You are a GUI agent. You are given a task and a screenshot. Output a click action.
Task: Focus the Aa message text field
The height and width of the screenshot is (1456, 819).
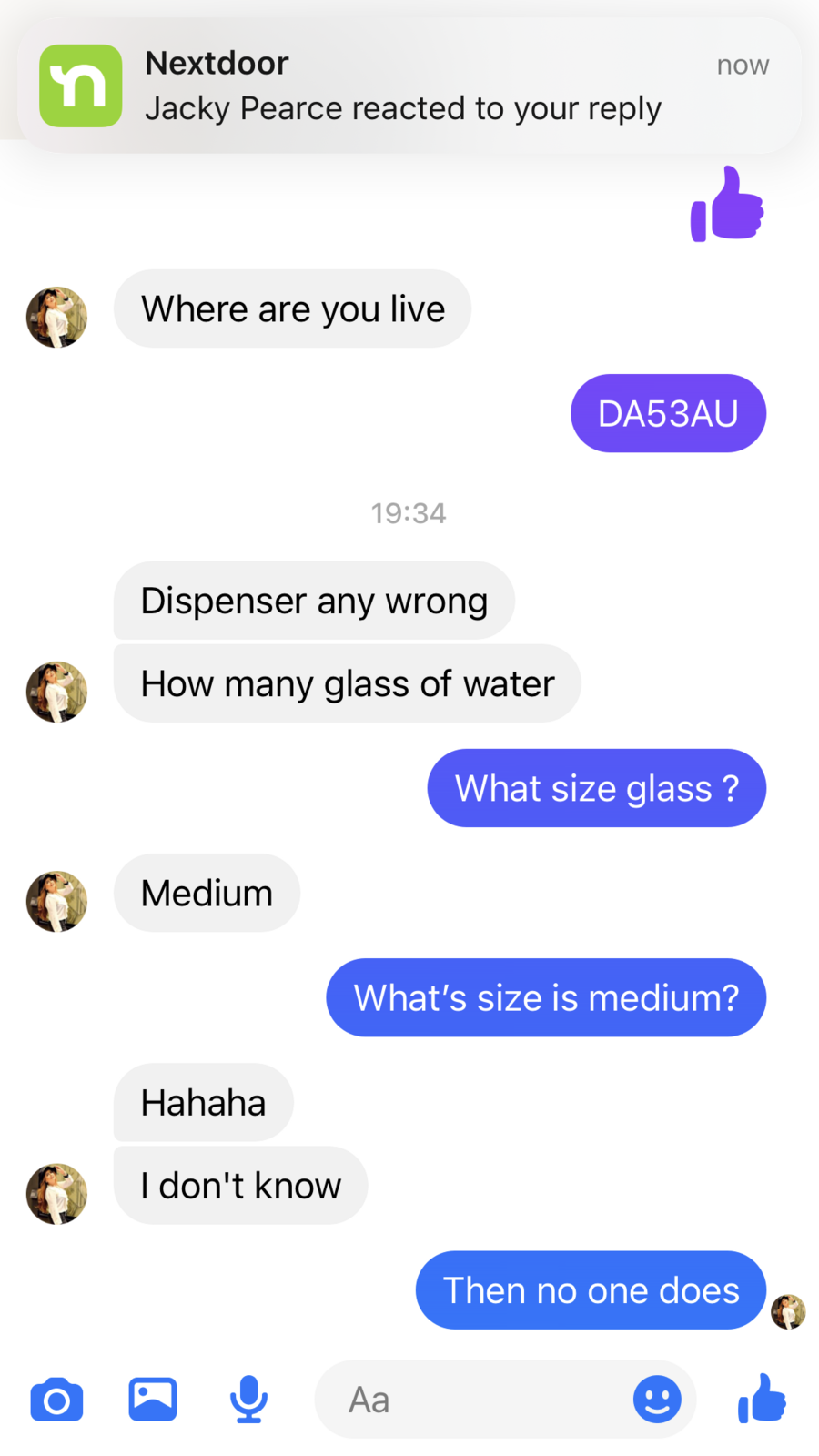473,1400
